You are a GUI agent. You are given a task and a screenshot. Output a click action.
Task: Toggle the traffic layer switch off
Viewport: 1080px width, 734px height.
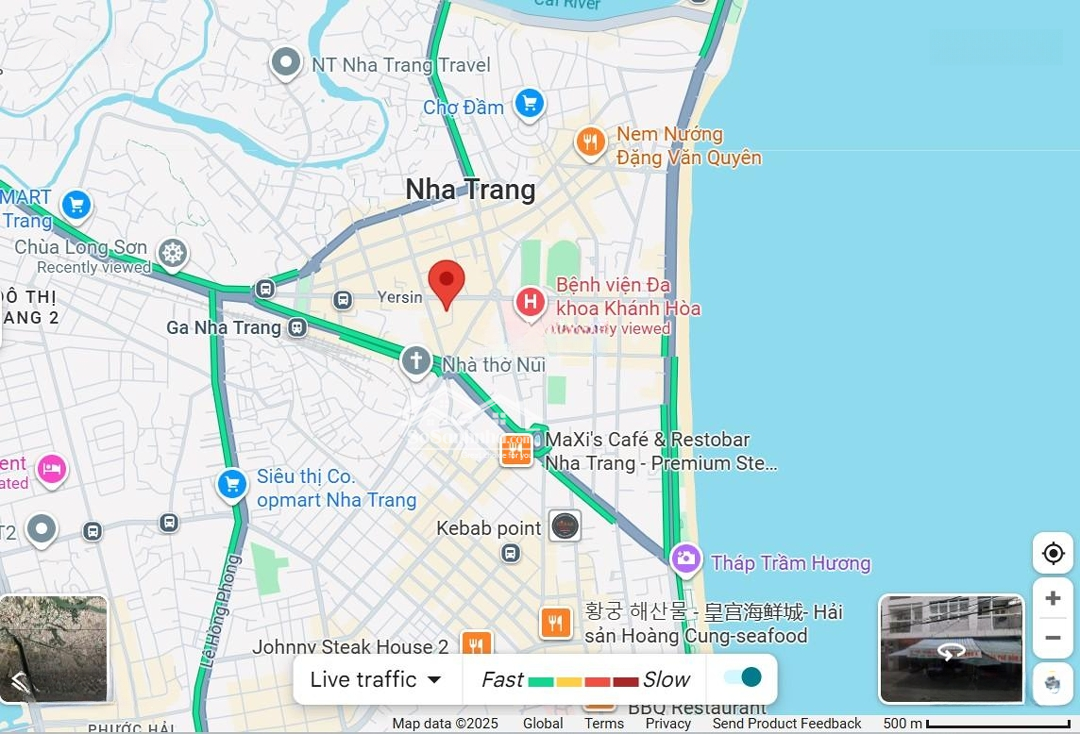coord(742,678)
